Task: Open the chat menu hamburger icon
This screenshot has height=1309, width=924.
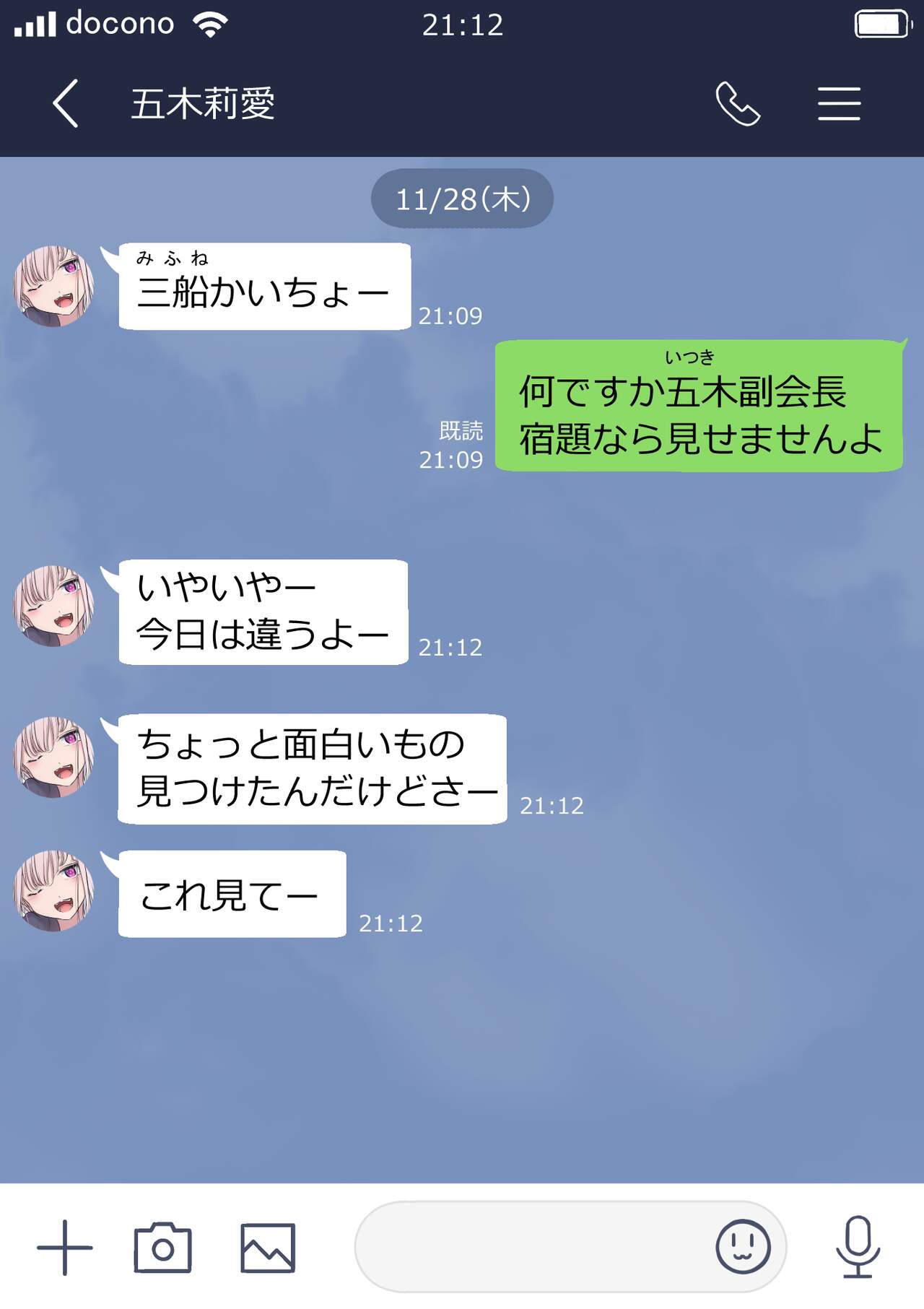Action: pos(839,104)
